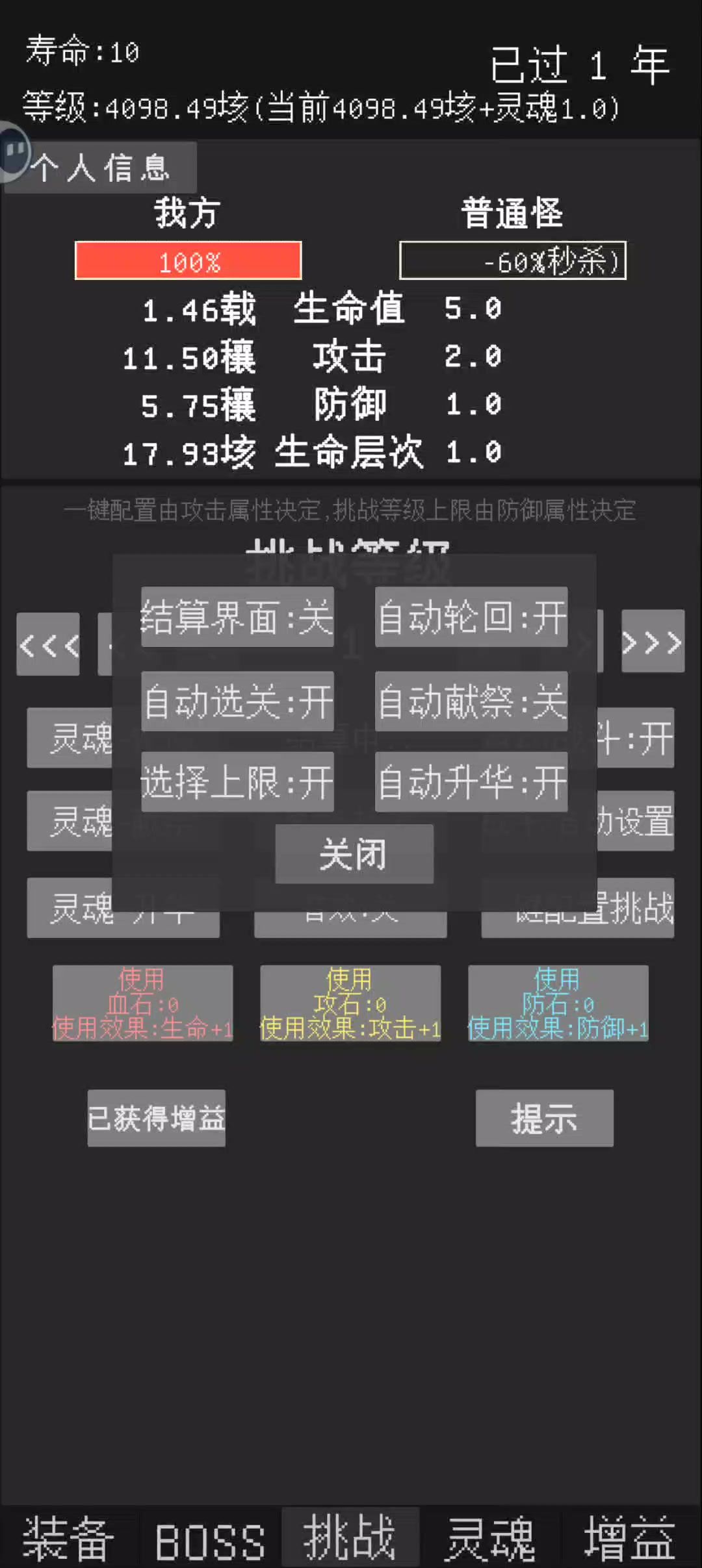Use a 防石 defense stone
Screen dimensions: 702x1568
[558, 1003]
